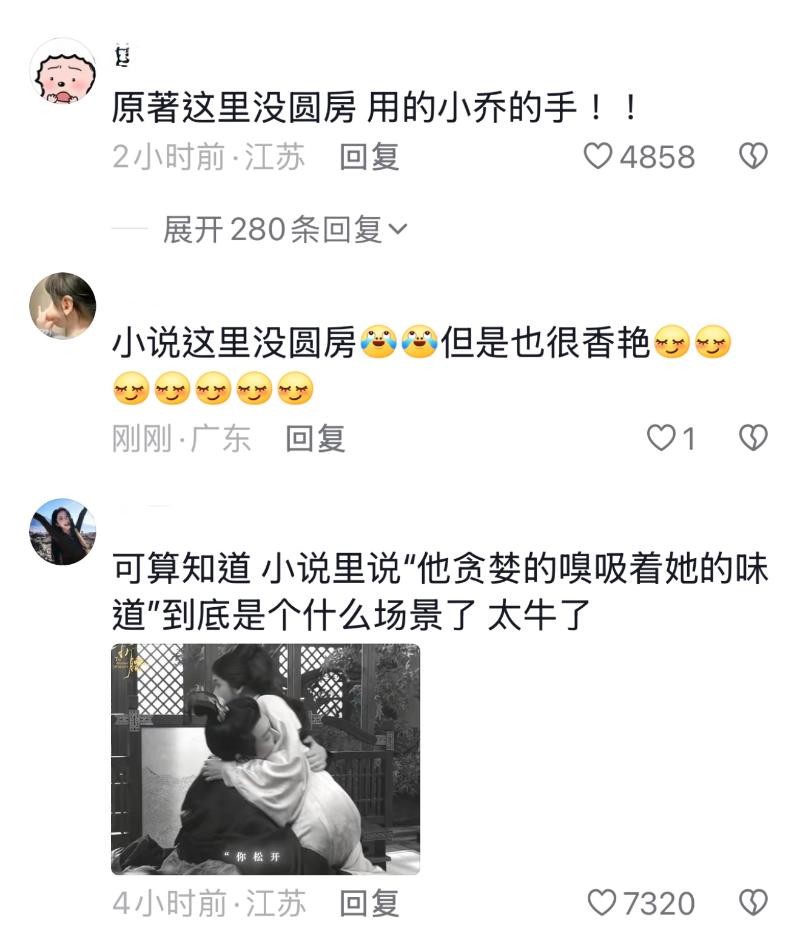Like the comment starting with 原著这里没圆房

(598, 156)
